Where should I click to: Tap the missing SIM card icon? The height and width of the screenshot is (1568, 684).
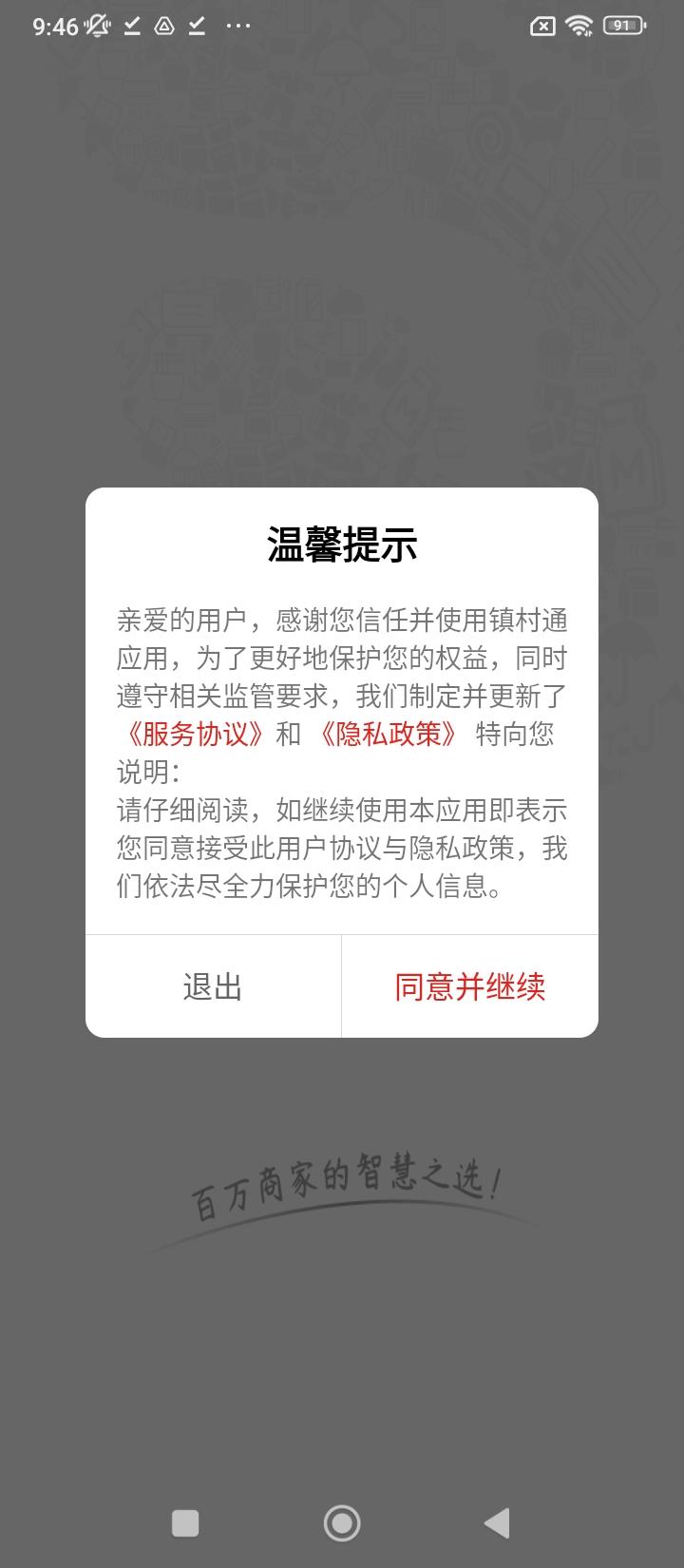pos(541,26)
